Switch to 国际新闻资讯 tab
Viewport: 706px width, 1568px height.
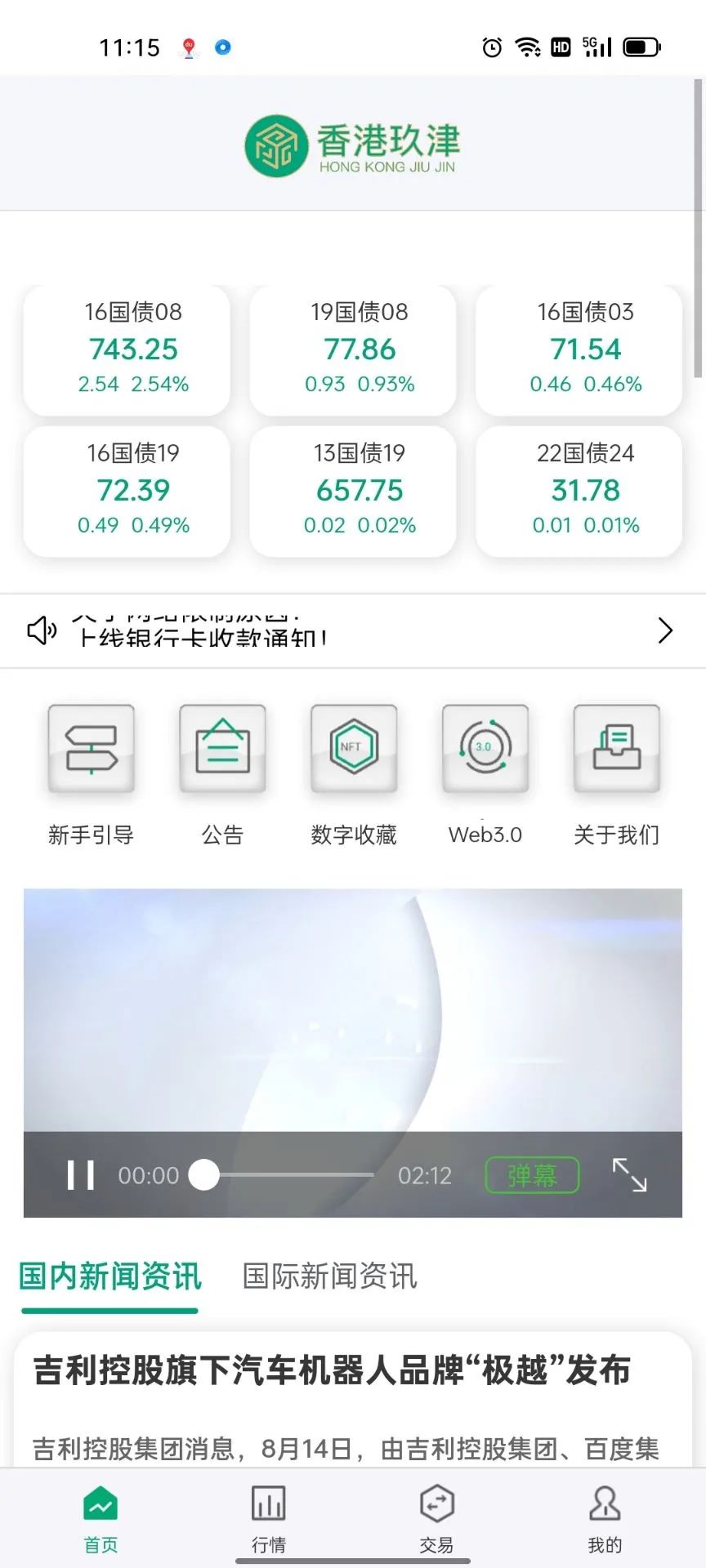330,1276
